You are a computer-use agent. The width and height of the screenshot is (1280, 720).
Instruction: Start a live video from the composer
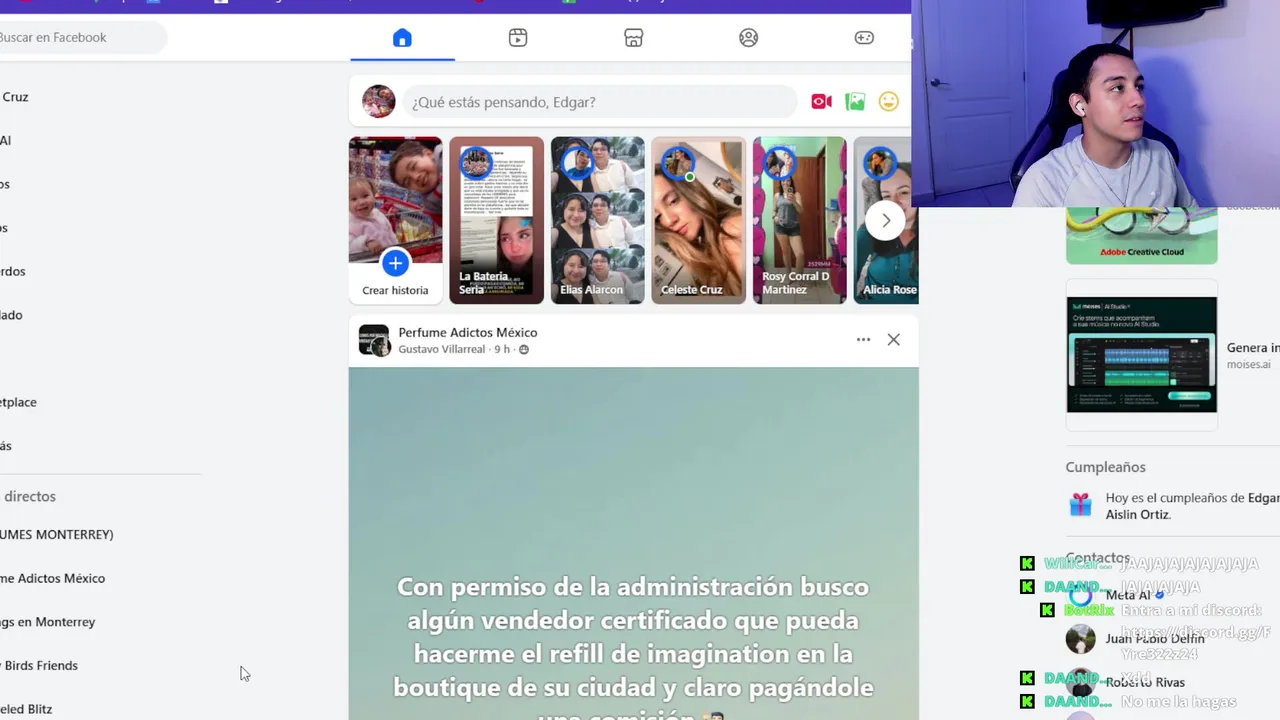tap(821, 102)
